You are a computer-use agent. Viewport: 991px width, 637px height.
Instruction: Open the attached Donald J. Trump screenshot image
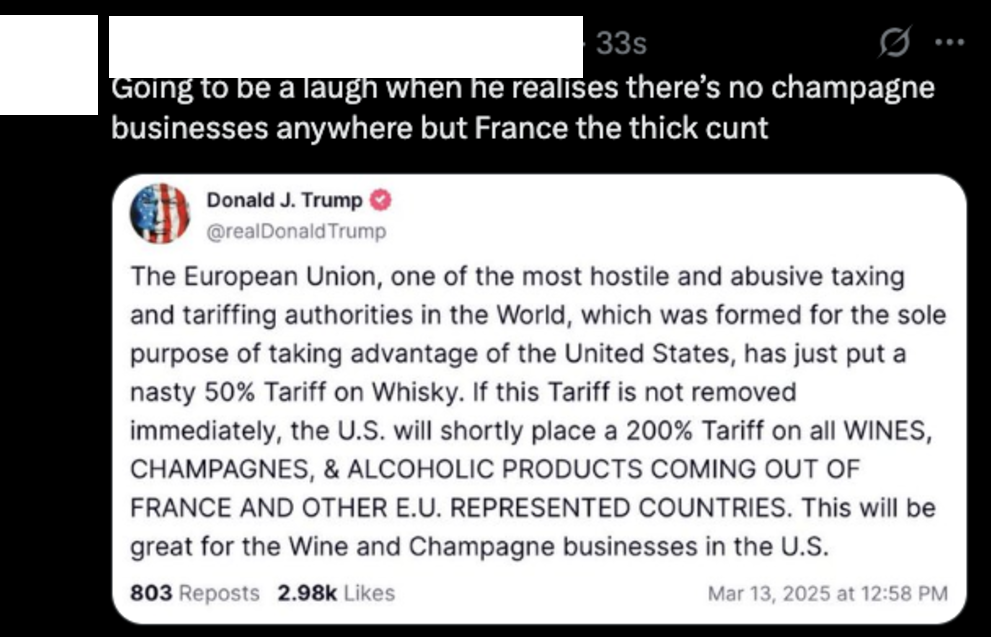(538, 400)
